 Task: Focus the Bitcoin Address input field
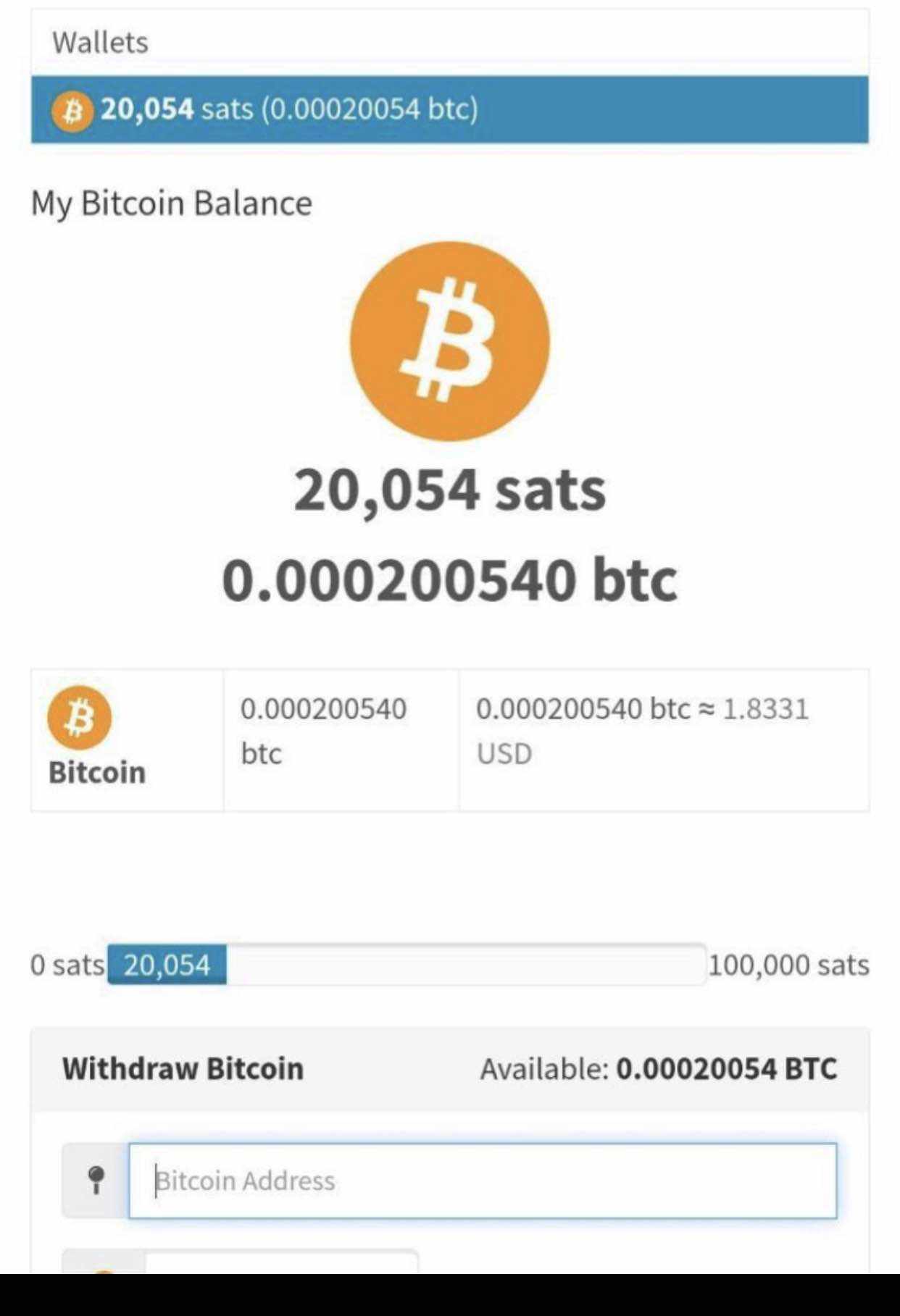coord(482,1181)
